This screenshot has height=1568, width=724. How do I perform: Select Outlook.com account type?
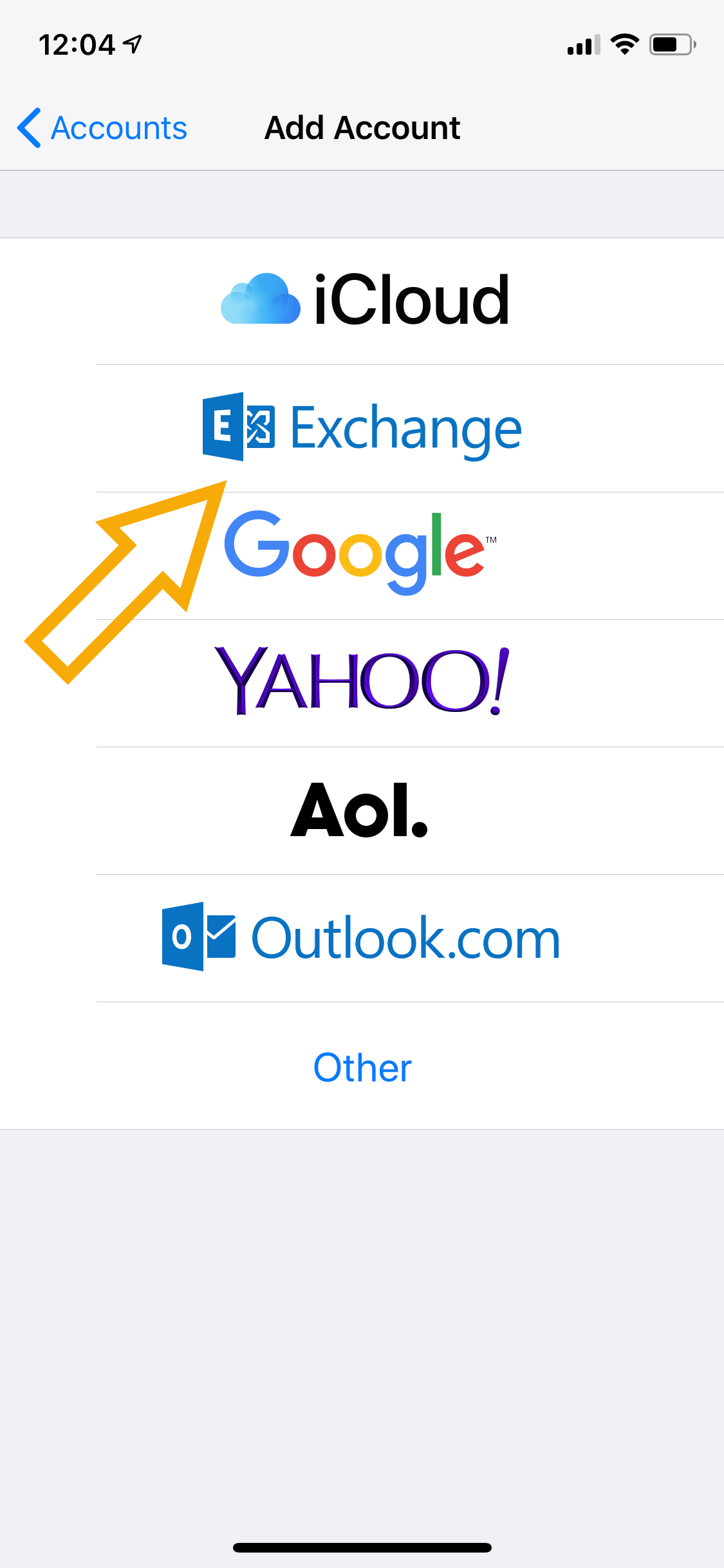pos(362,938)
